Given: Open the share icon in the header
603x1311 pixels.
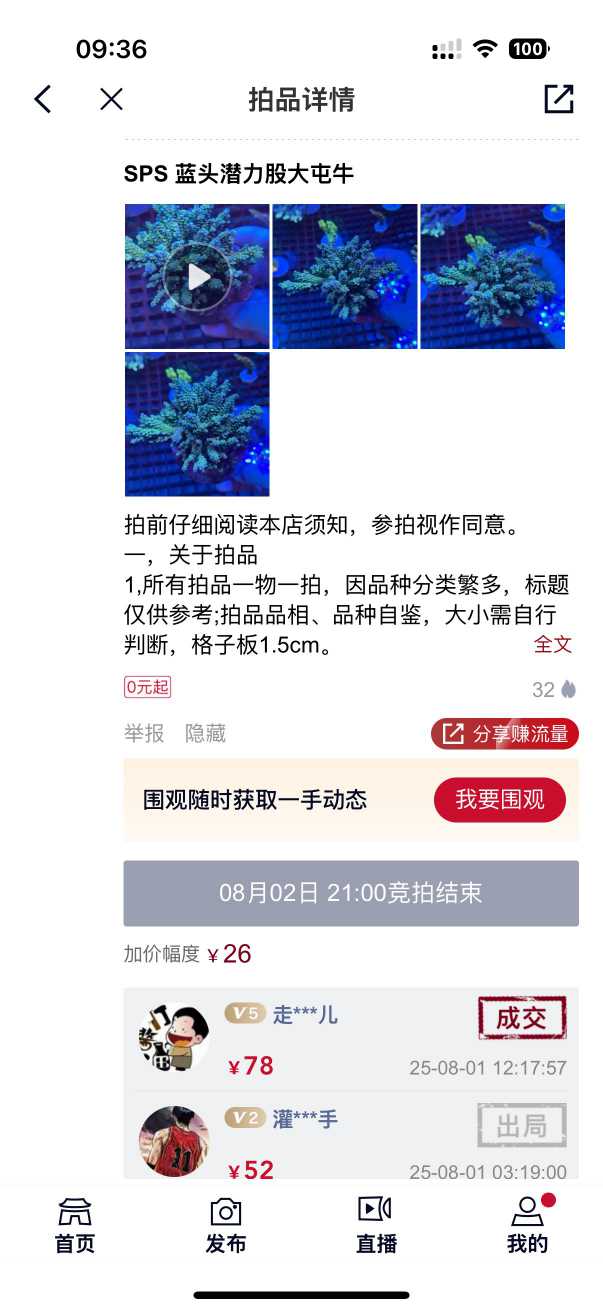Looking at the screenshot, I should [558, 99].
